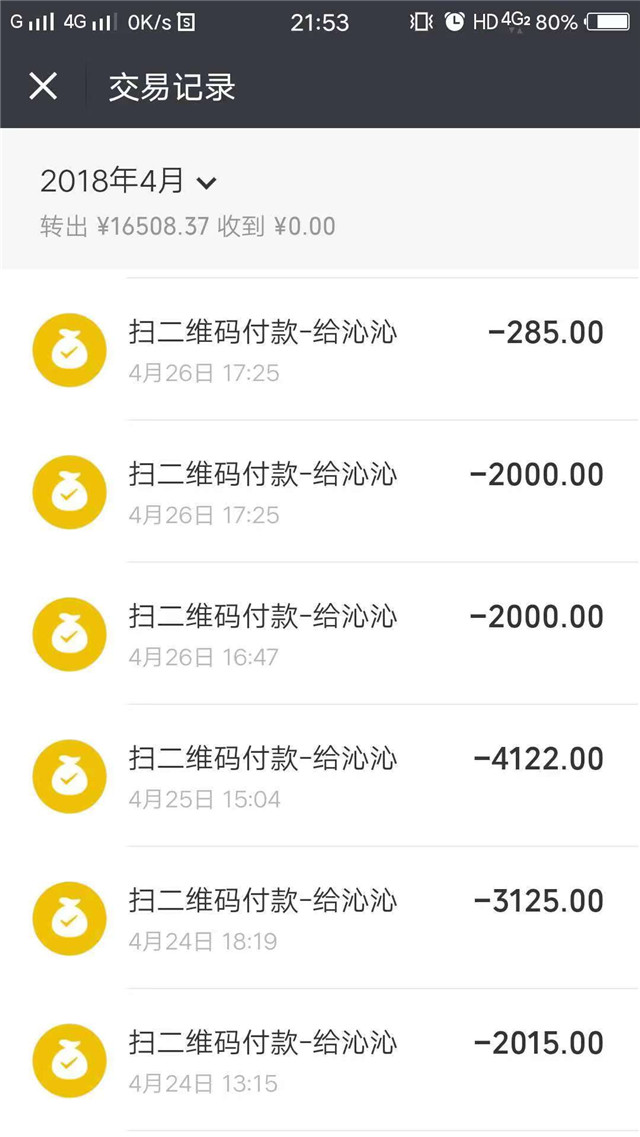Select the -2015.00 payment entry

[x=320, y=1059]
